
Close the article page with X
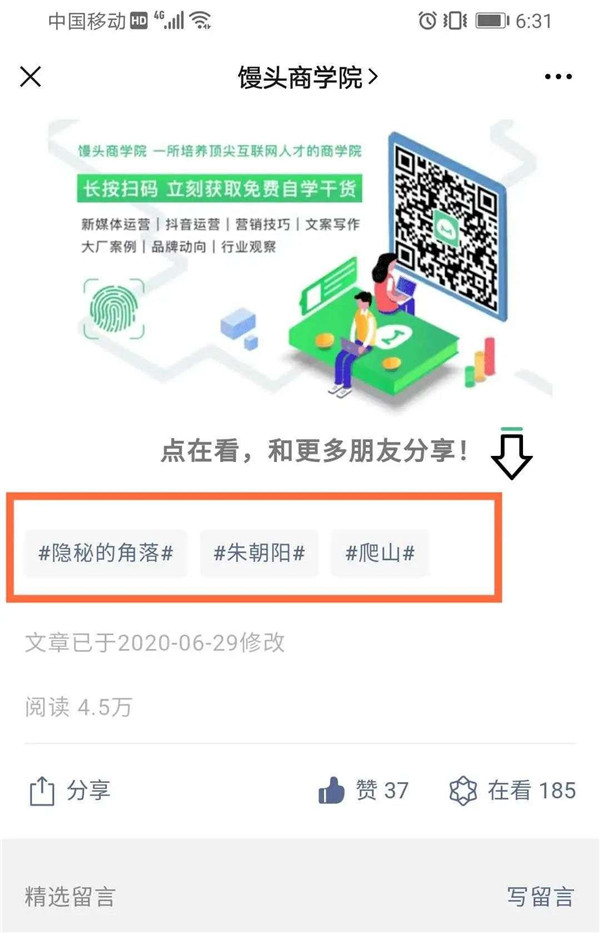(x=31, y=77)
